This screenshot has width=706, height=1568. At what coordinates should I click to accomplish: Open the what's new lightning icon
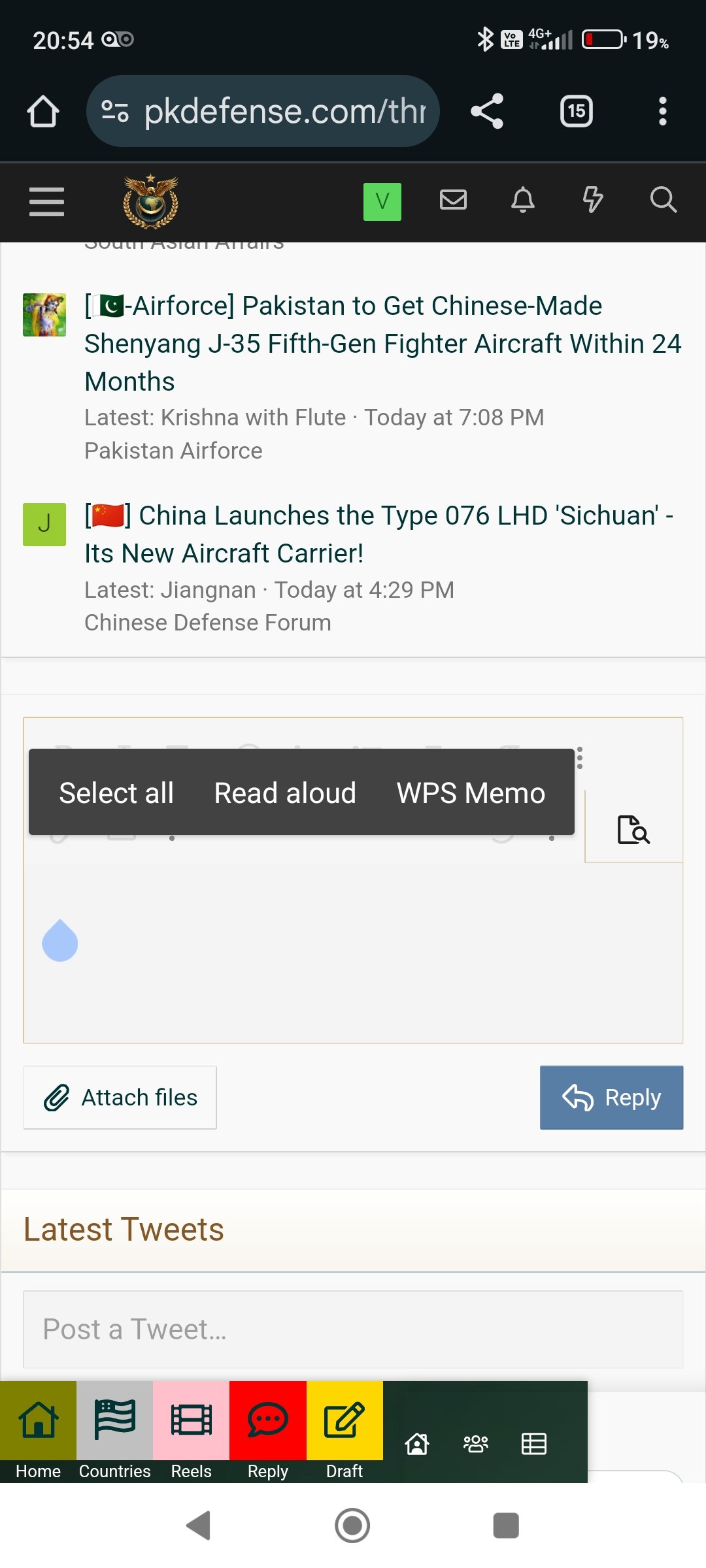pyautogui.click(x=592, y=199)
